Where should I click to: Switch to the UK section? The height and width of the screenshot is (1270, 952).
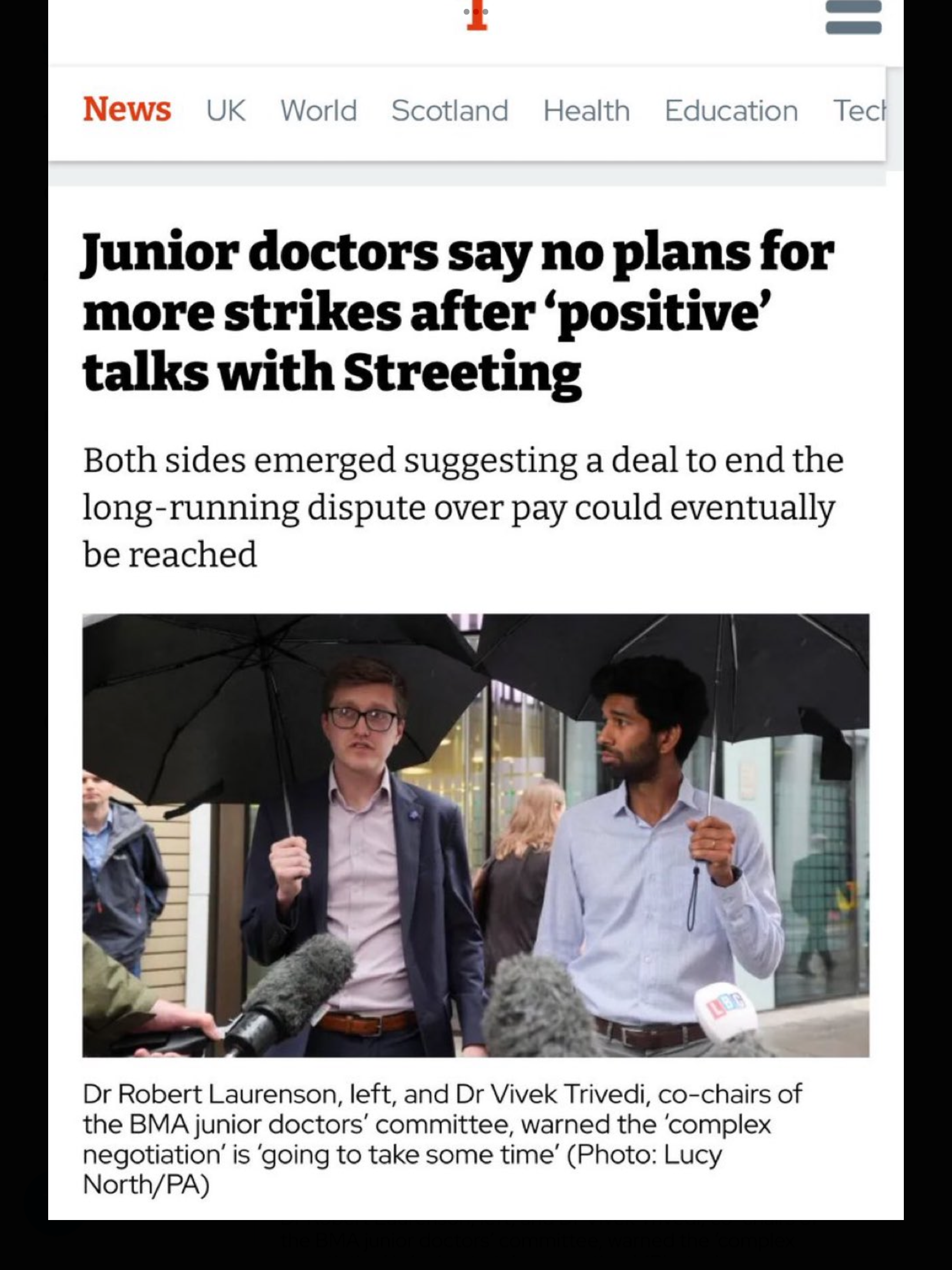(226, 111)
